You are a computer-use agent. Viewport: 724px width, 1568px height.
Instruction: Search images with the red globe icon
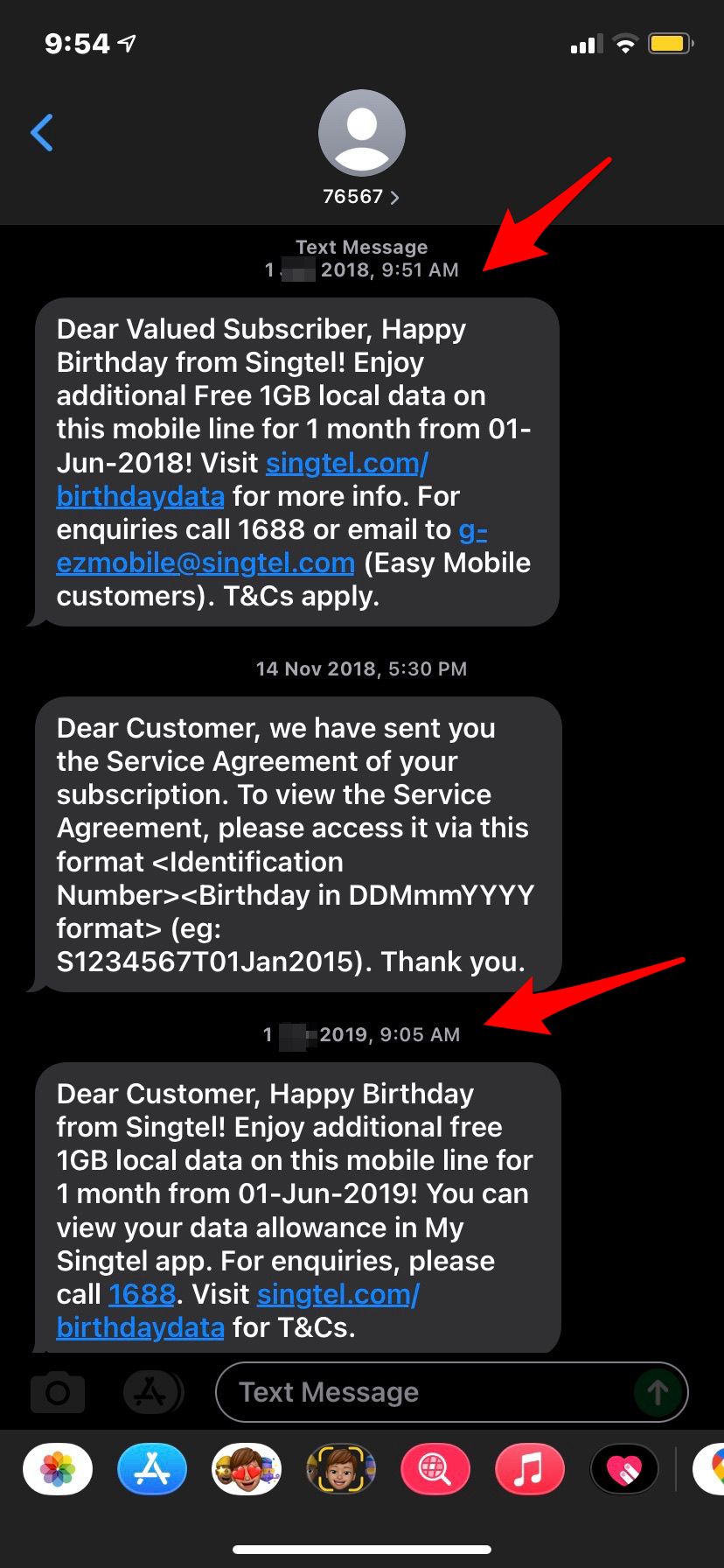pos(435,1469)
